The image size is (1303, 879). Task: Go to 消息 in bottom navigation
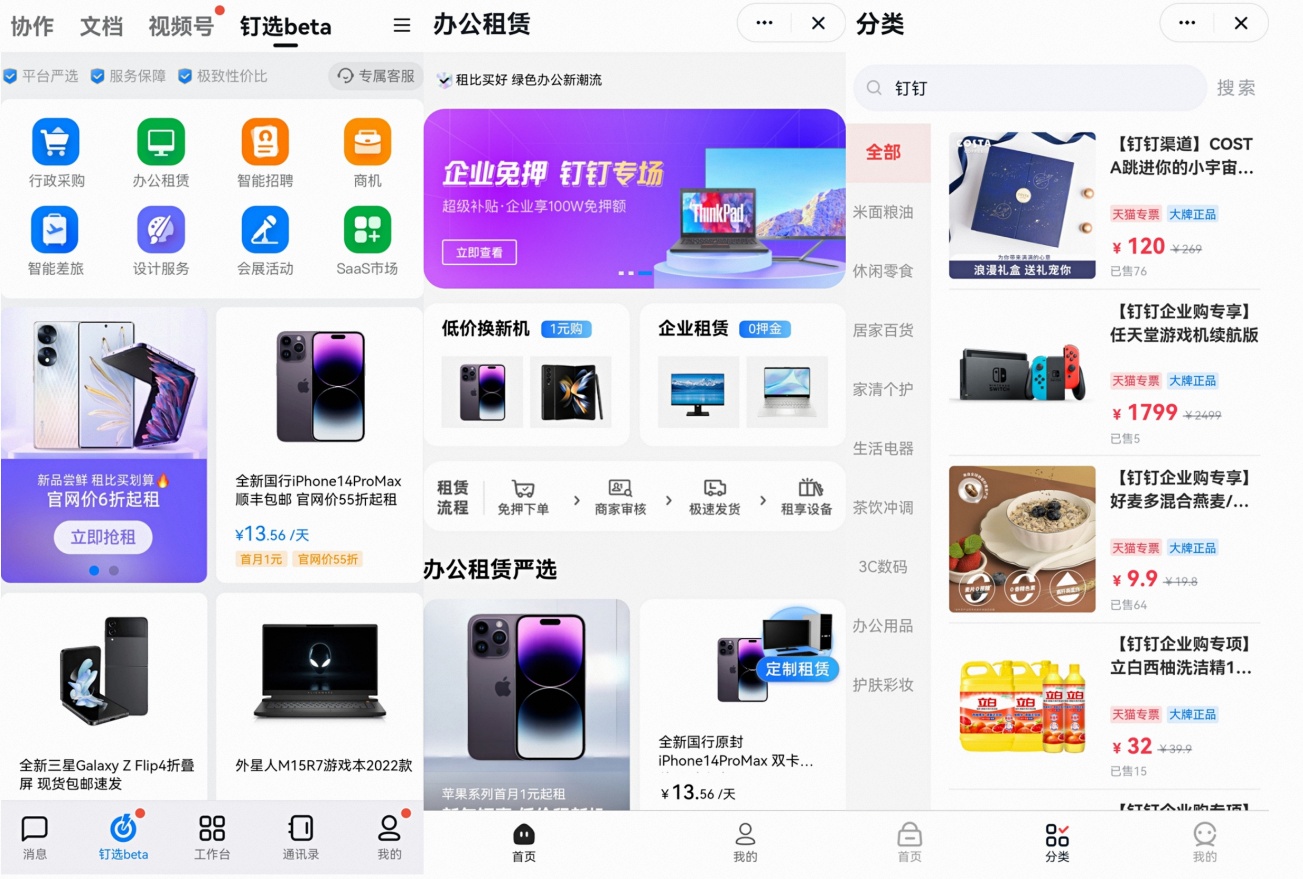35,837
